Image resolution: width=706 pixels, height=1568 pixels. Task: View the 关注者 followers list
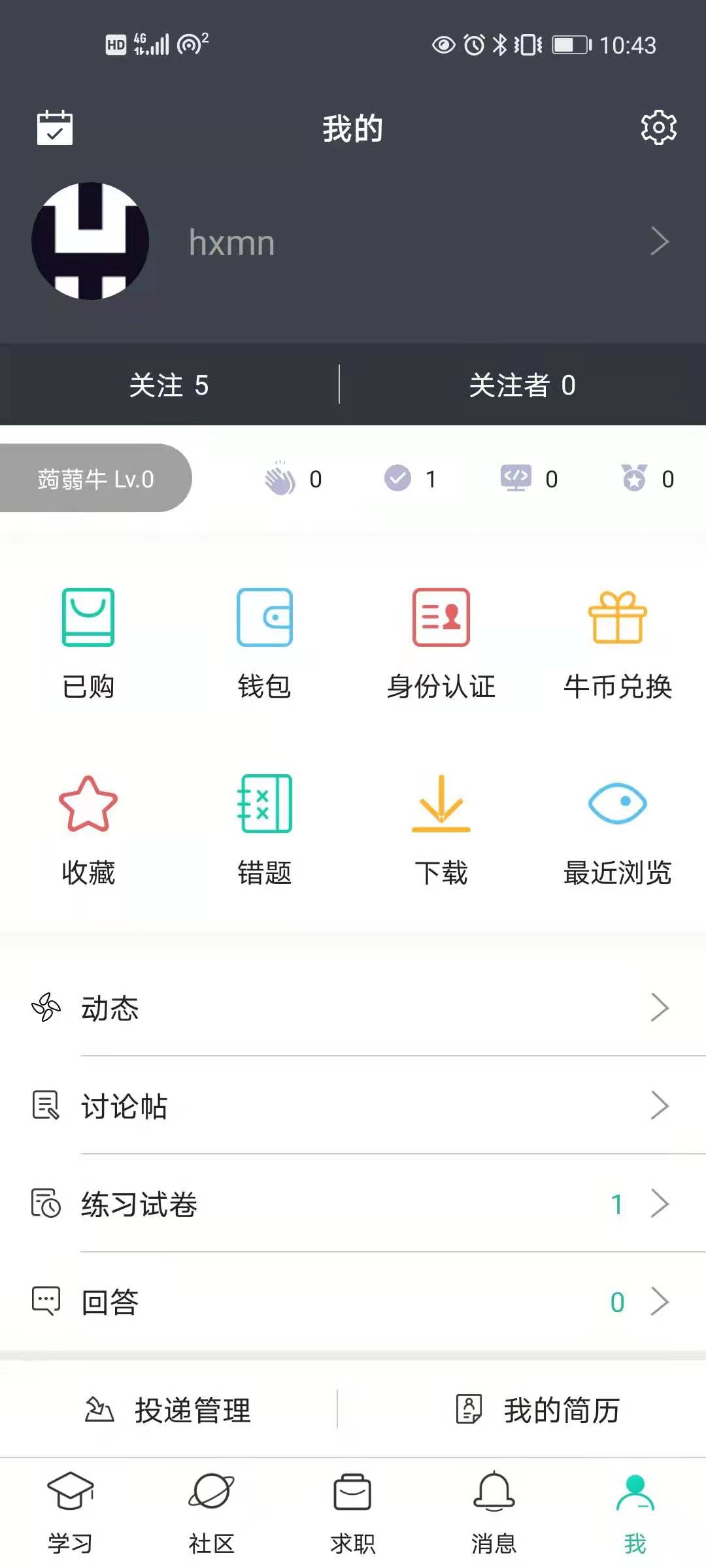522,385
